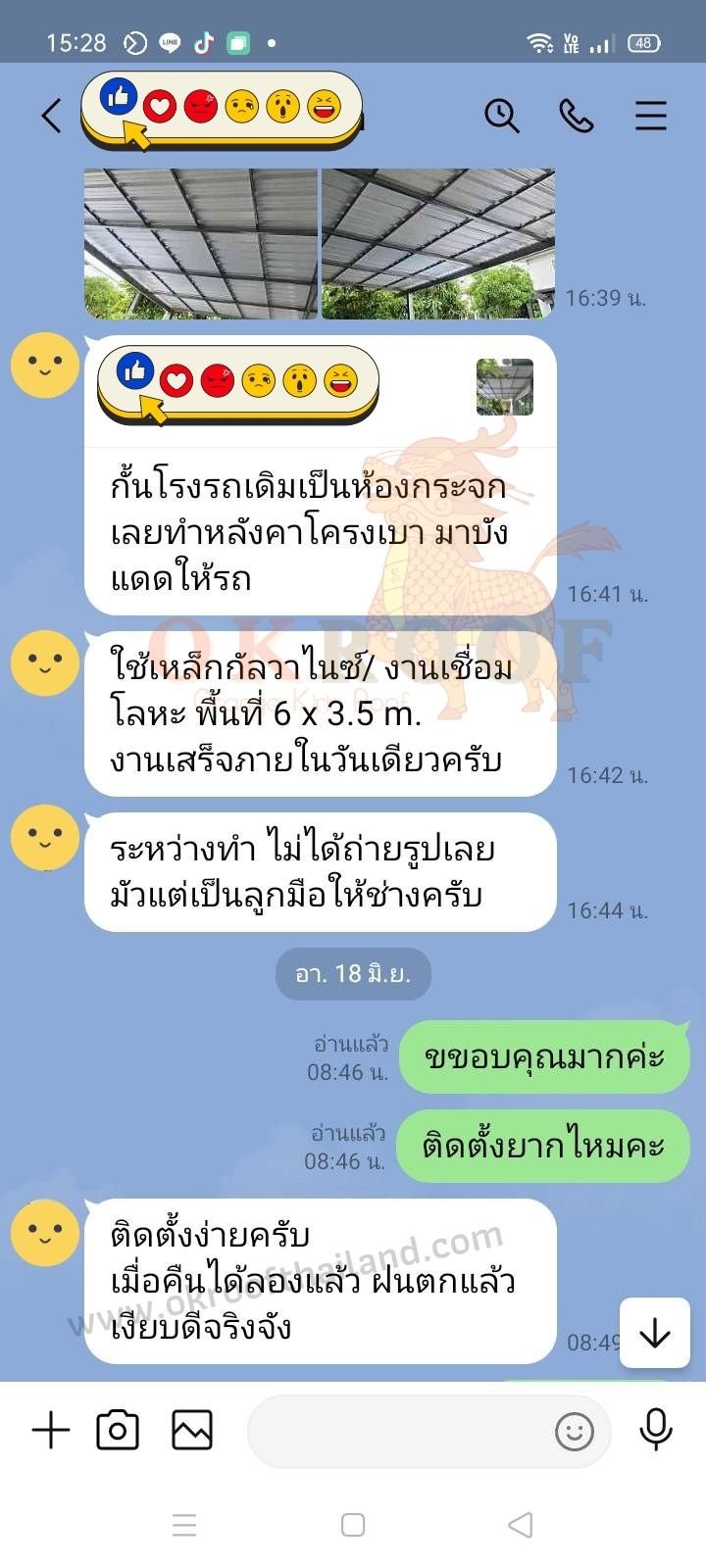Open the plus attachment menu
The width and height of the screenshot is (706, 1568).
coord(51,1431)
